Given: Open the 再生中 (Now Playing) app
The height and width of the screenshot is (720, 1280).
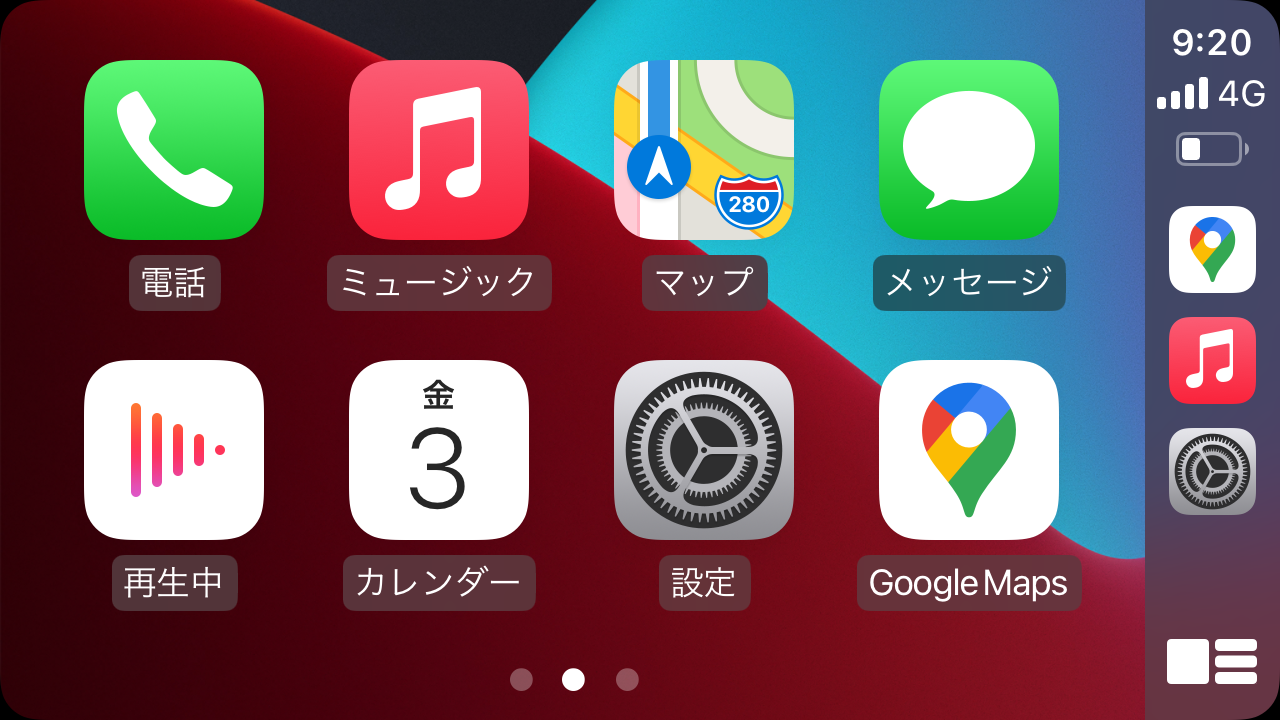Looking at the screenshot, I should coord(174,450).
